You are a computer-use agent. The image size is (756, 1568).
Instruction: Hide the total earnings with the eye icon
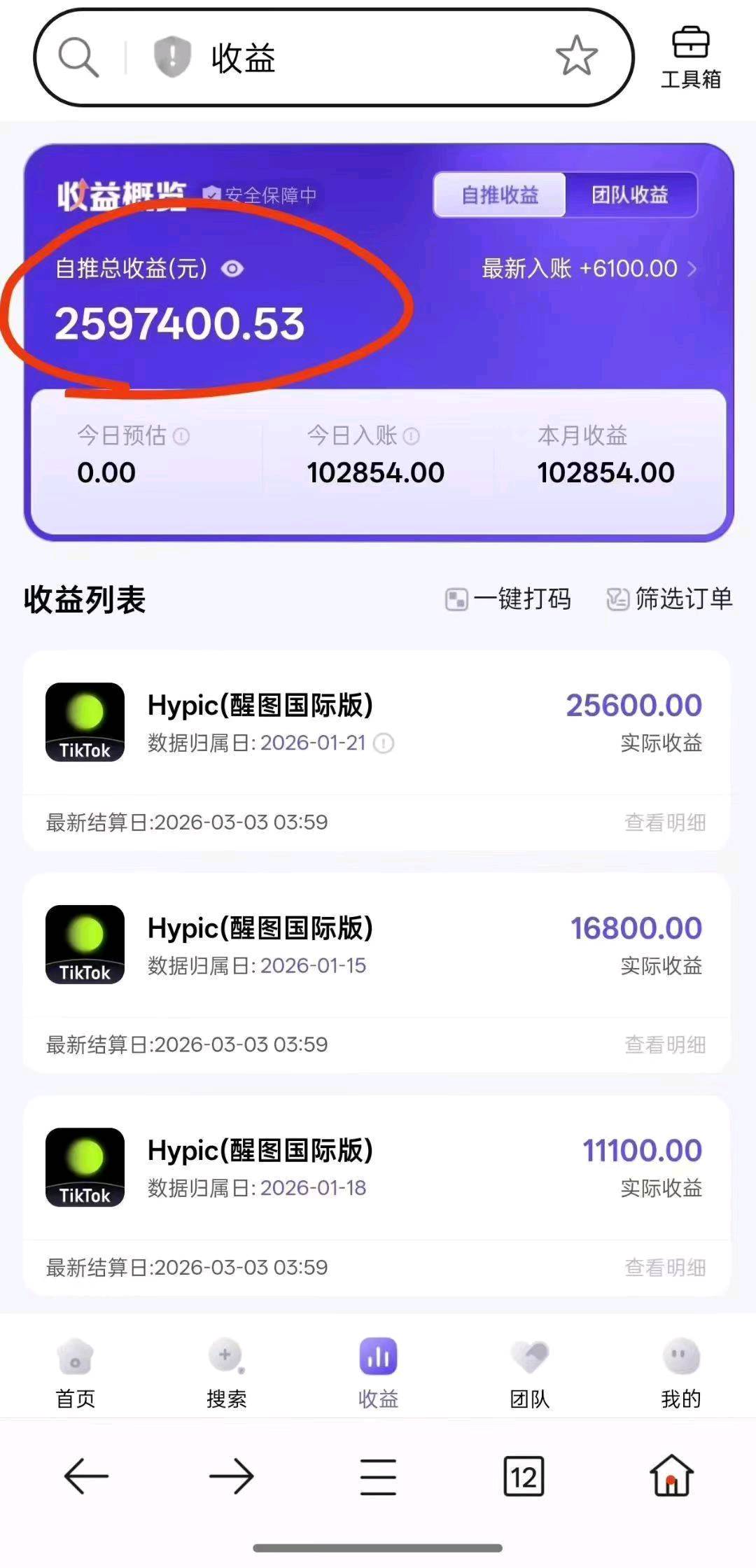pyautogui.click(x=232, y=269)
